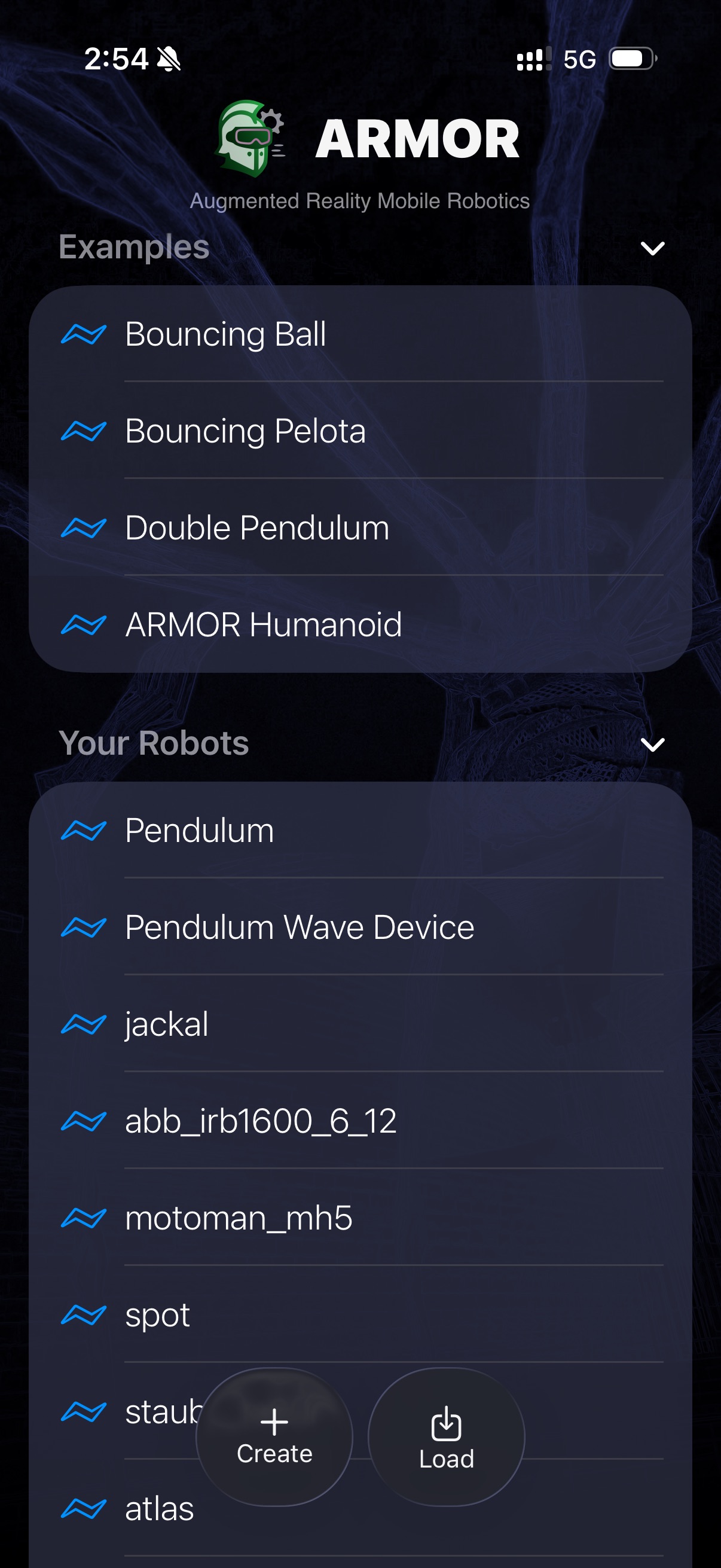Viewport: 721px width, 1568px height.
Task: Select the Bouncing Pelota example
Action: coord(360,431)
